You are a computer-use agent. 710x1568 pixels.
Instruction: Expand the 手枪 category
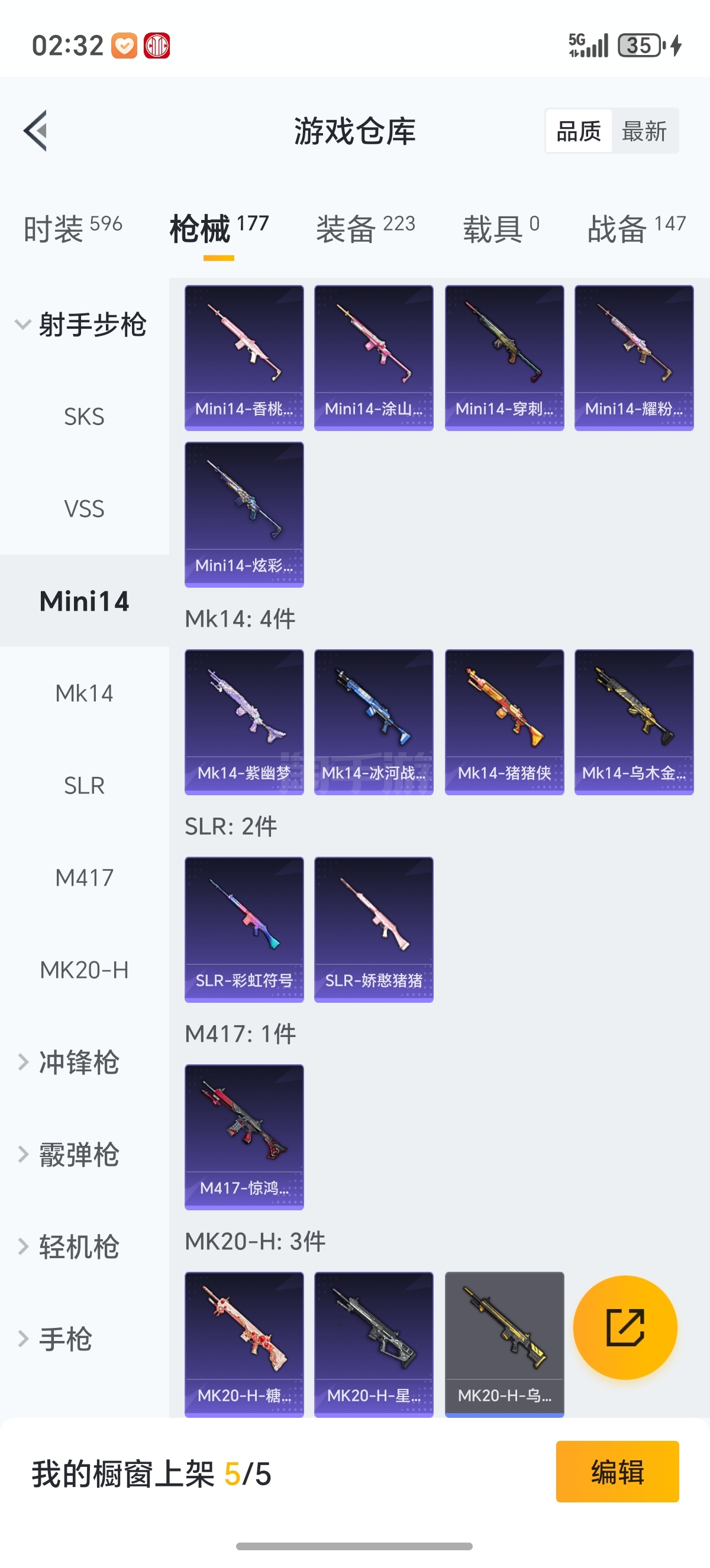point(66,1339)
